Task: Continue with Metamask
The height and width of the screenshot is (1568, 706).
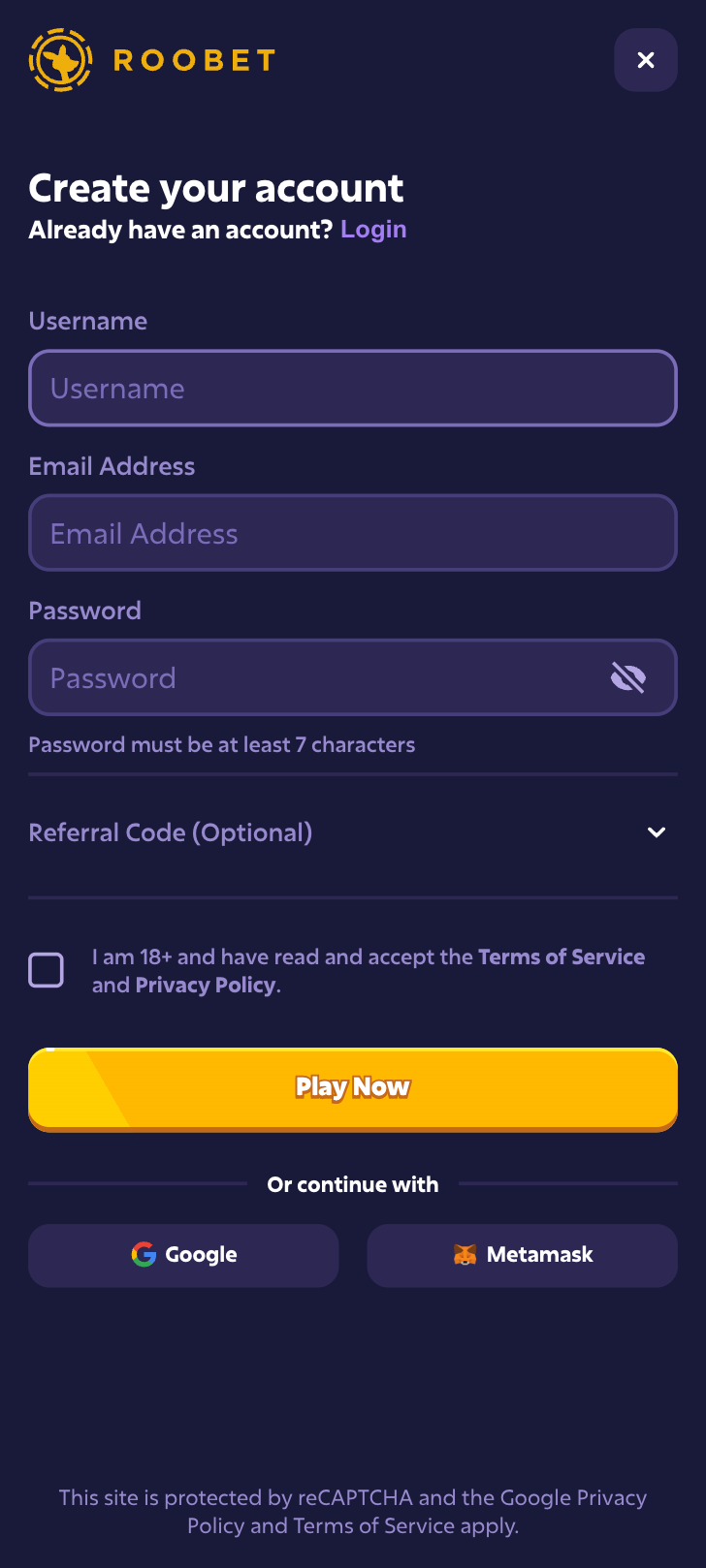Action: 522,1255
